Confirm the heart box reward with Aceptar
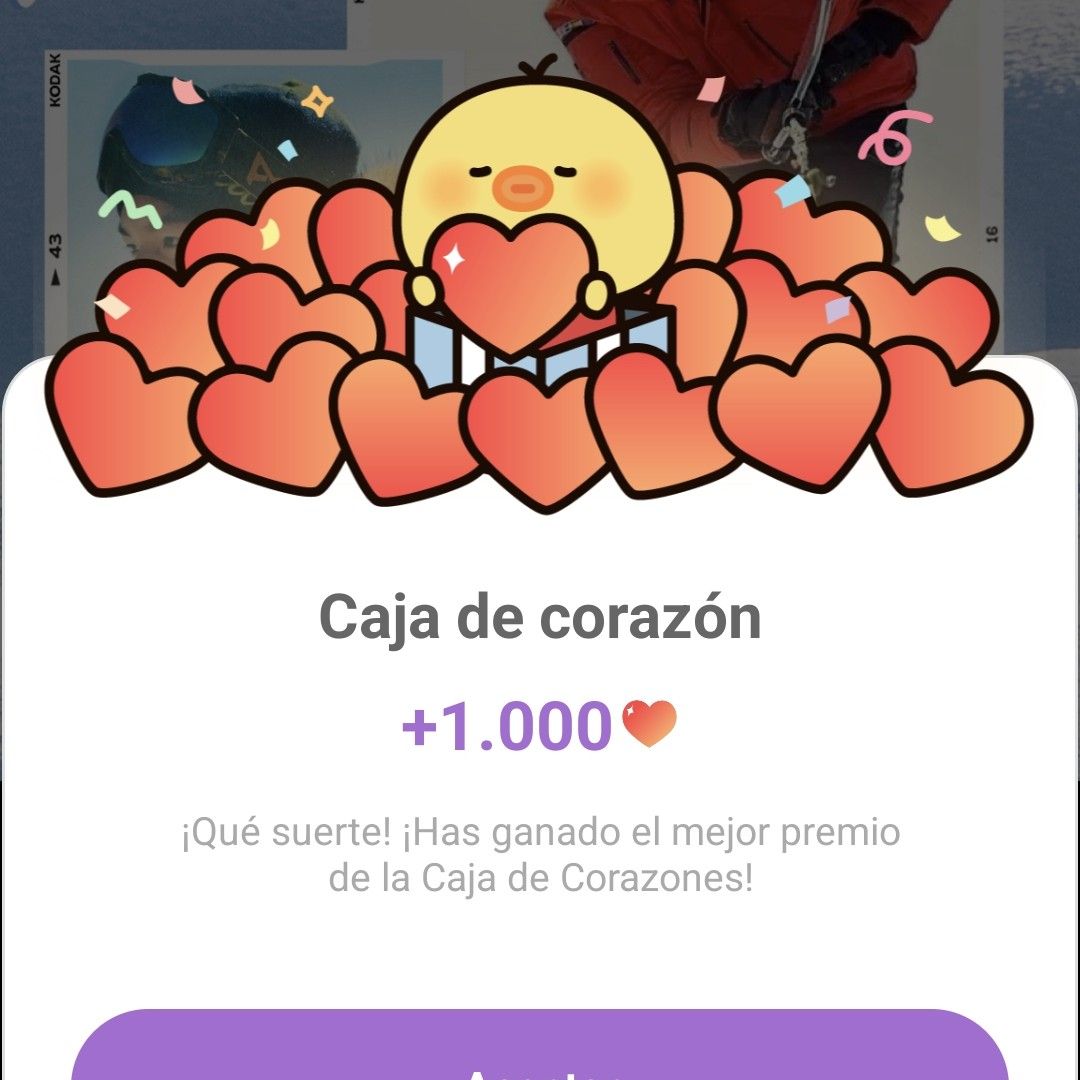The image size is (1080, 1080). tap(540, 1050)
